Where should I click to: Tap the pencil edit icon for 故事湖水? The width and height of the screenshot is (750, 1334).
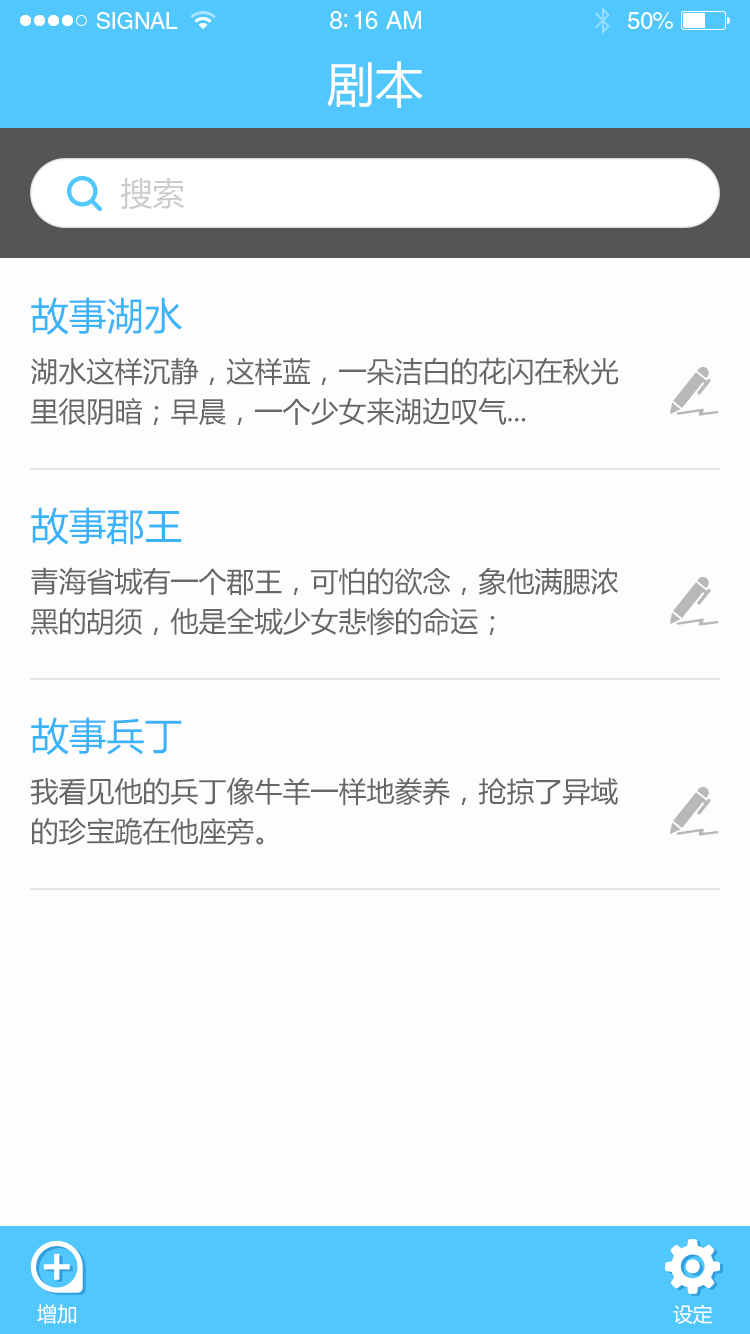click(x=694, y=390)
